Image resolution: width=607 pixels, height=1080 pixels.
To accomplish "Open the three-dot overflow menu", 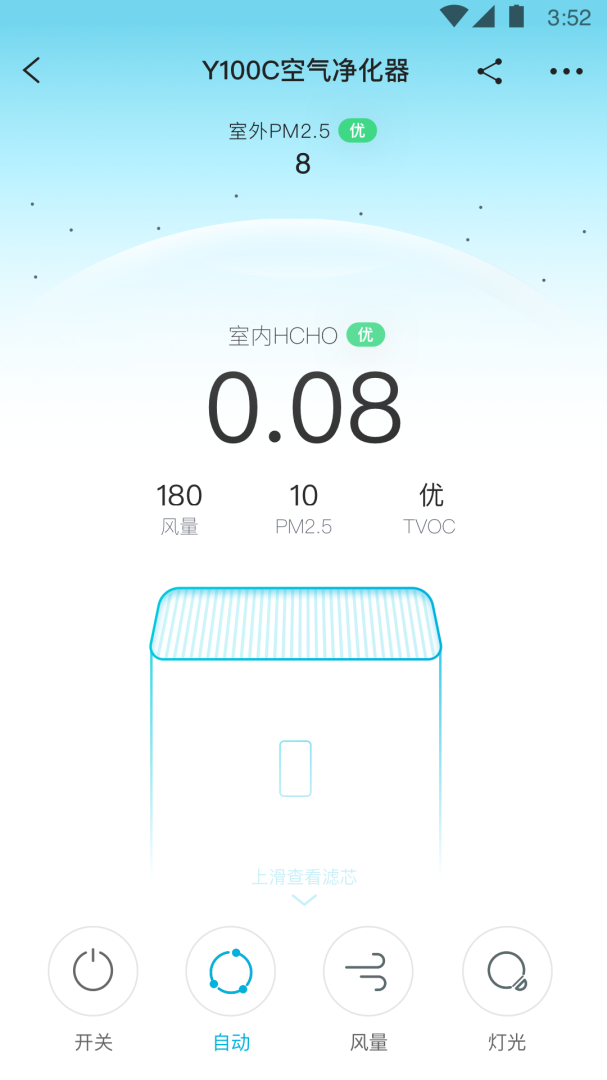I will point(566,71).
